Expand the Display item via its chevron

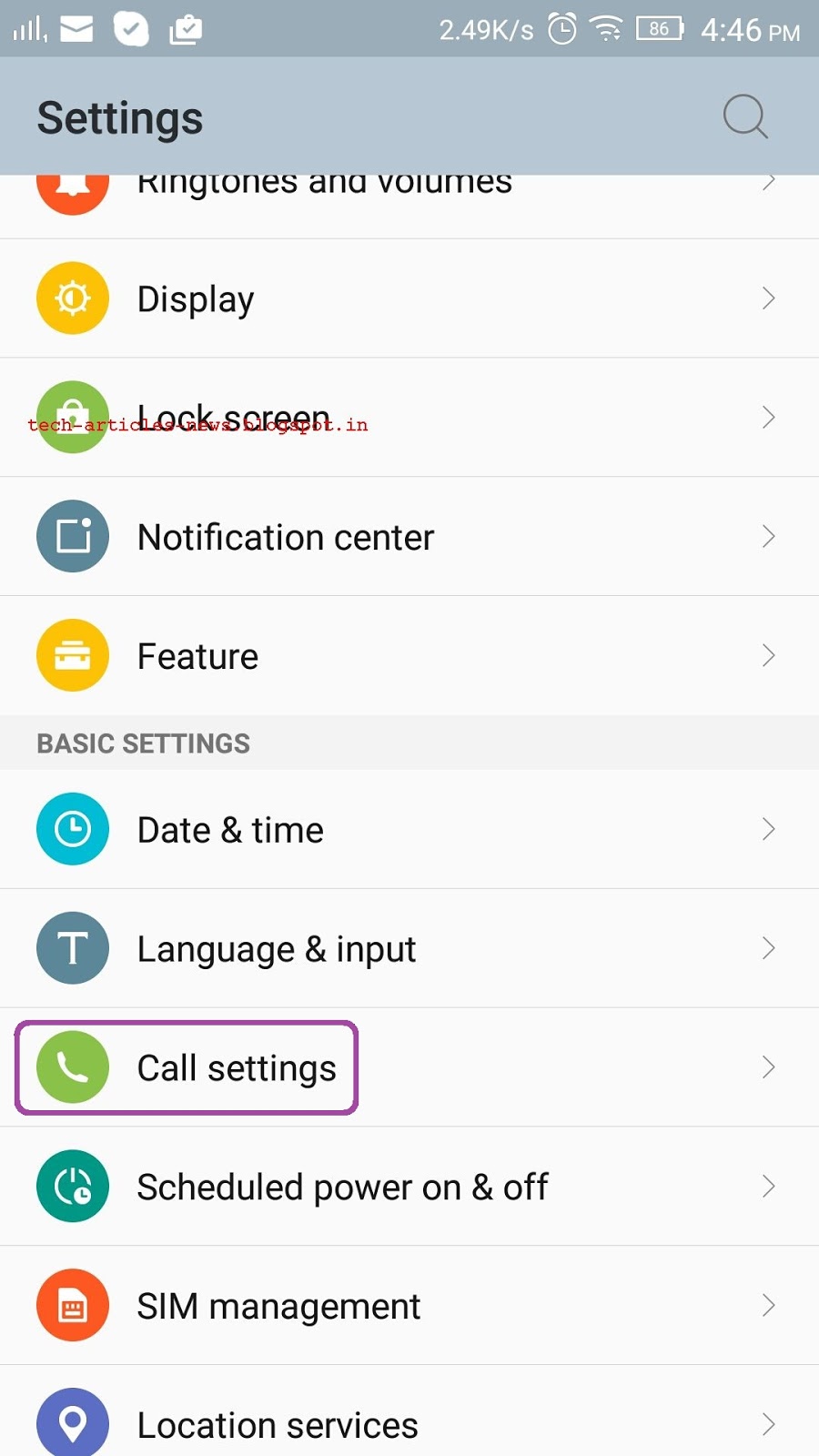pyautogui.click(x=767, y=298)
